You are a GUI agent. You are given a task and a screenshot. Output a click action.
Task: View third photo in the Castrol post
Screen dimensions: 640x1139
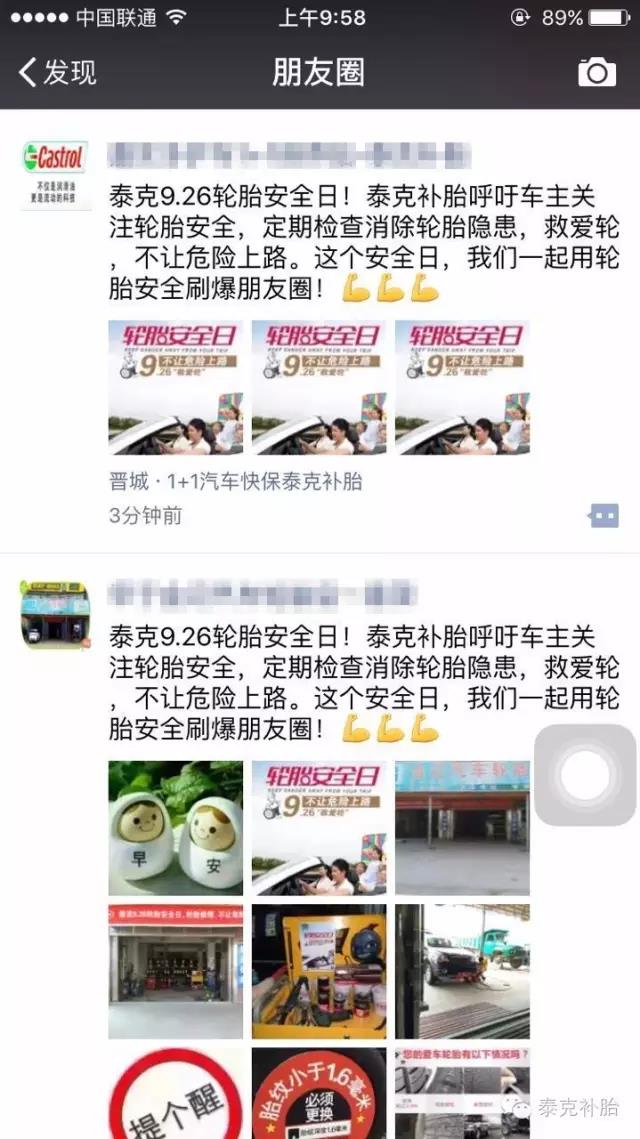point(461,388)
